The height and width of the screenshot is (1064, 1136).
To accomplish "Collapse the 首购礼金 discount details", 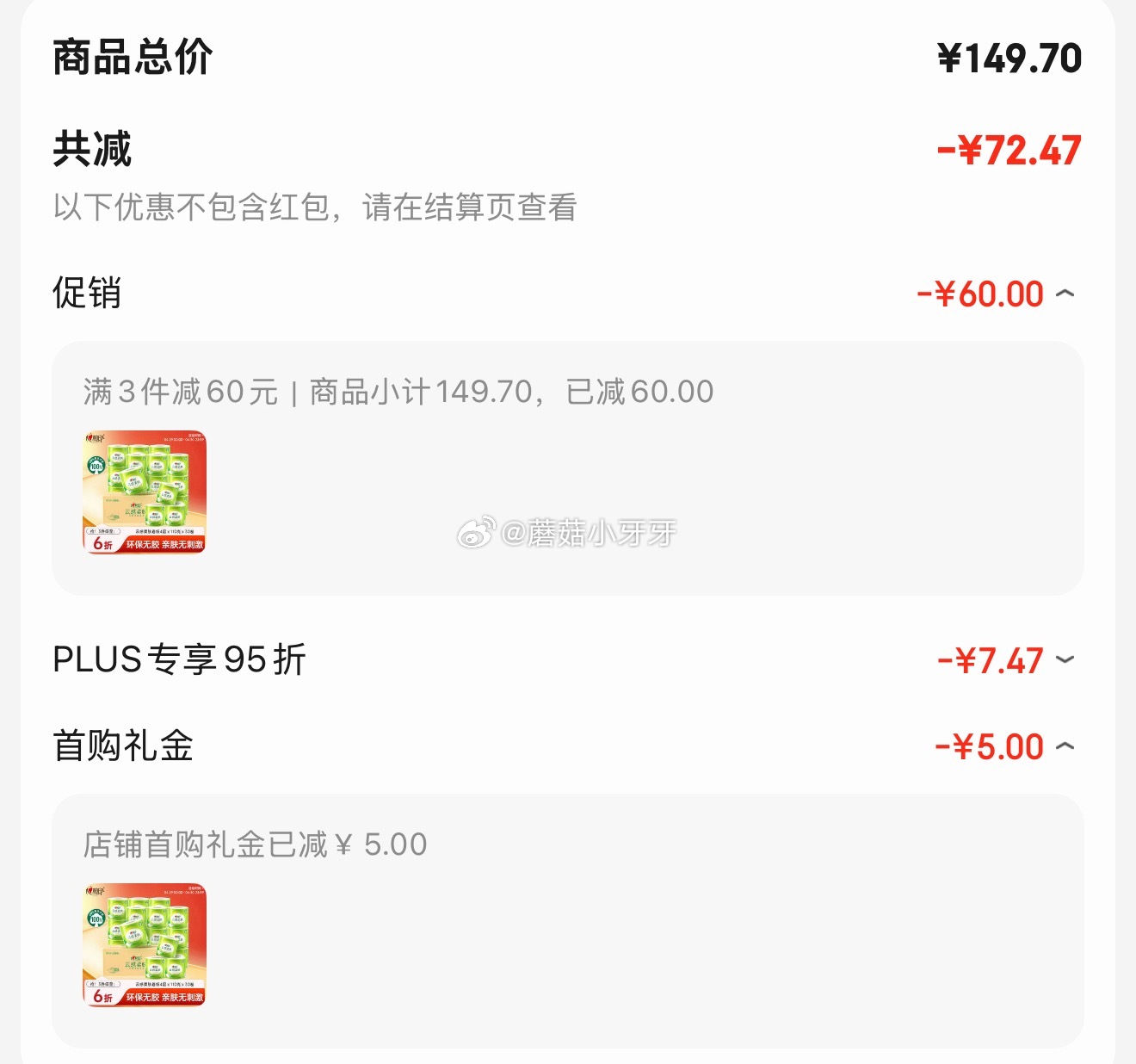I will click(x=1065, y=746).
